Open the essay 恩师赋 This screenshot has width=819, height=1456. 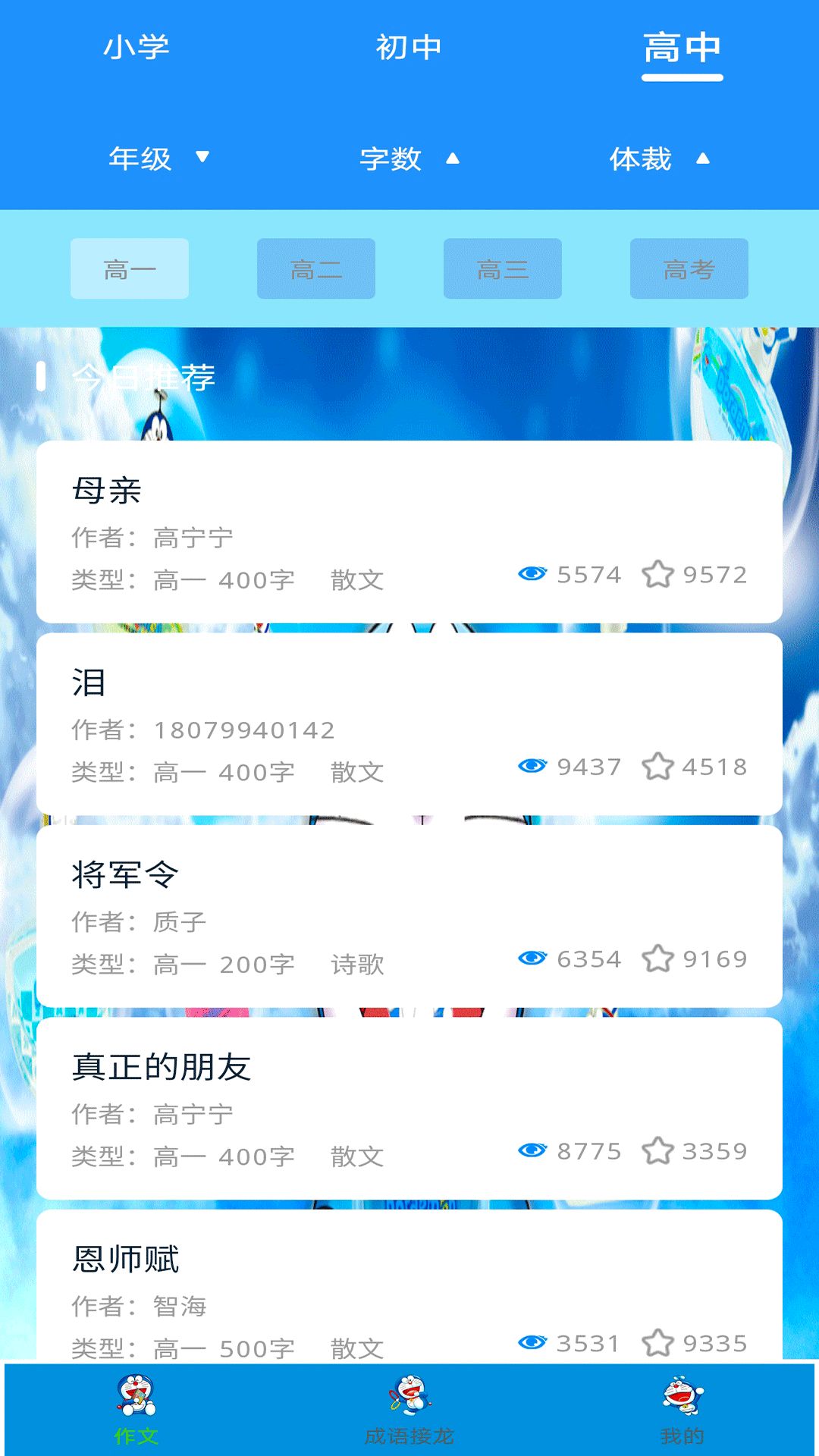(409, 1285)
